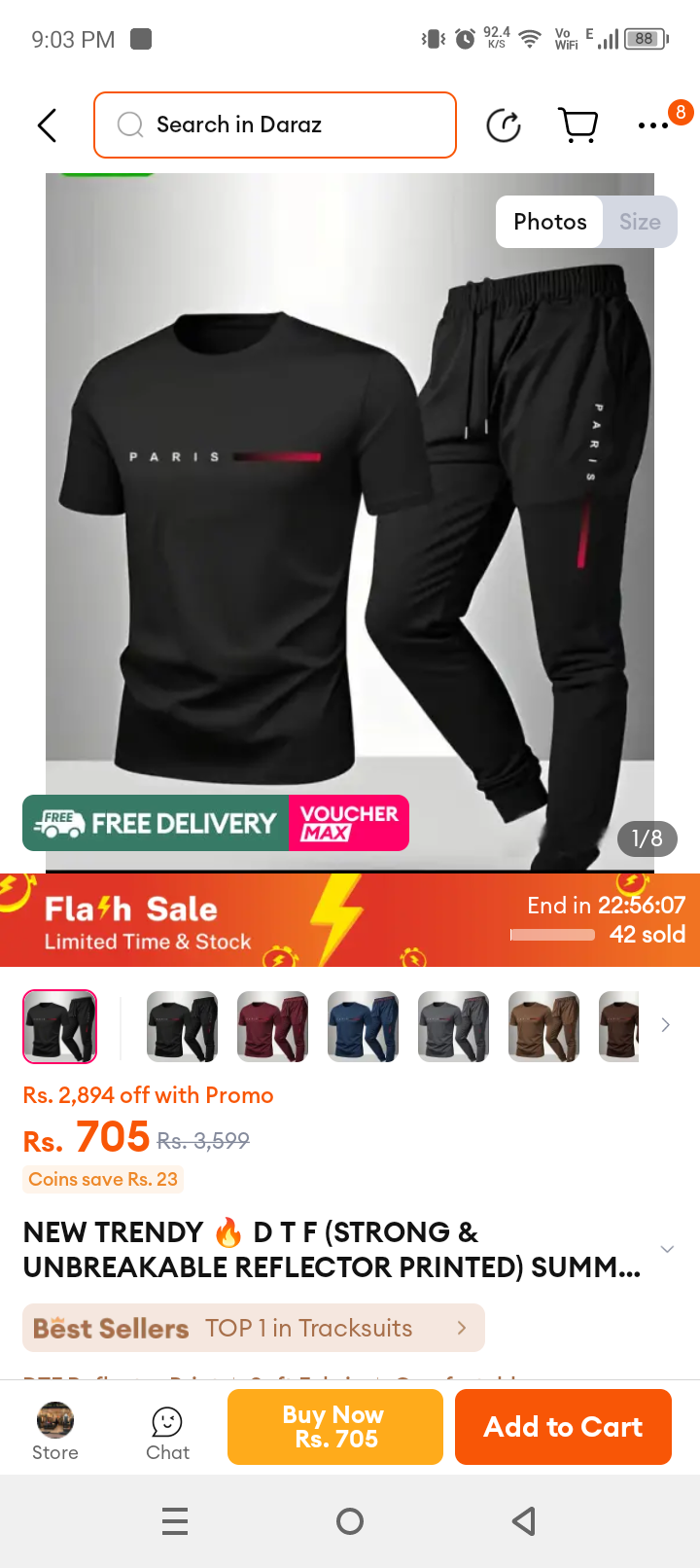
Task: Go back using the top-left arrow
Action: tap(47, 125)
